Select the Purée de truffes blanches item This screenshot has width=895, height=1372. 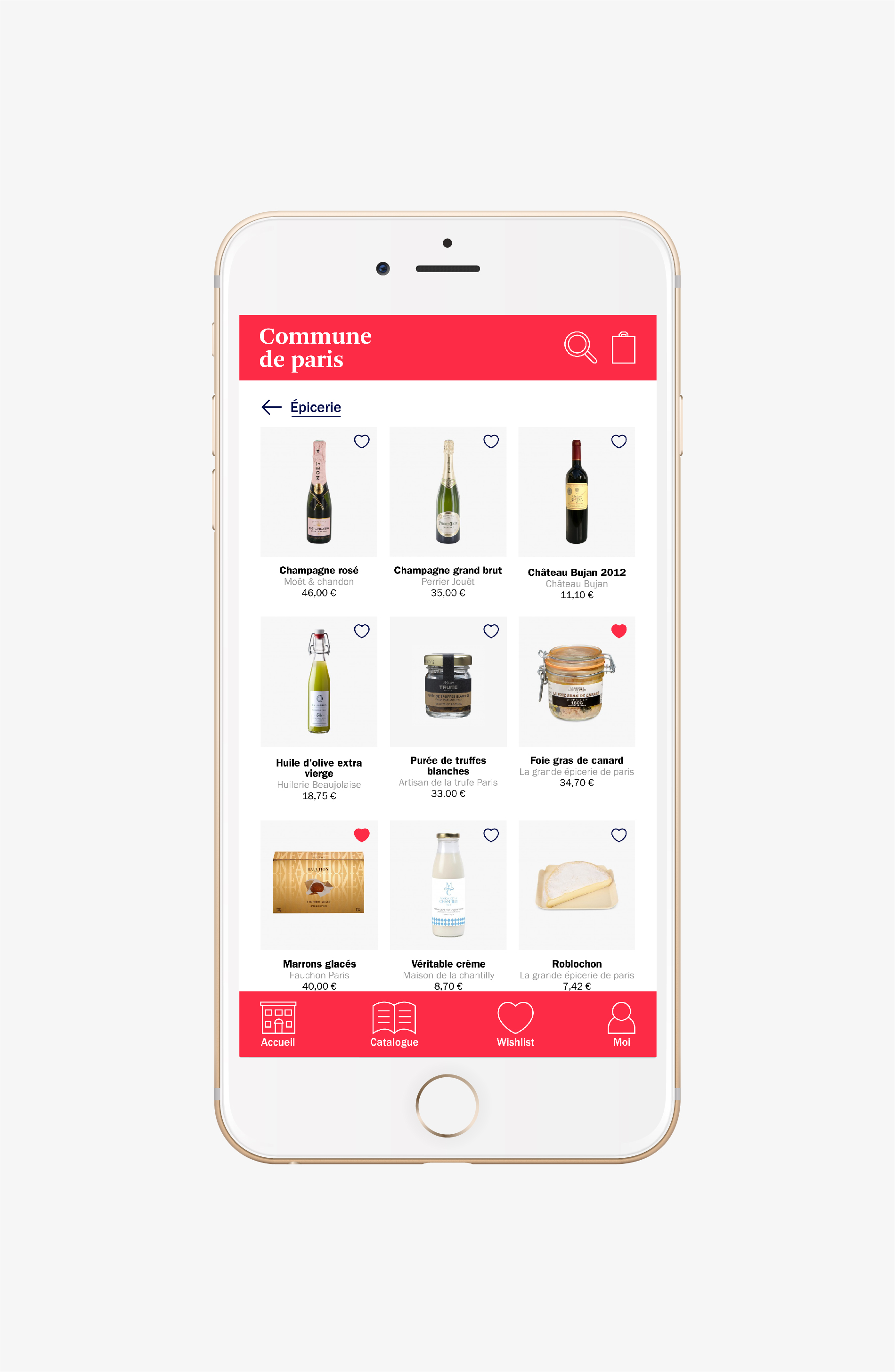pos(448,681)
